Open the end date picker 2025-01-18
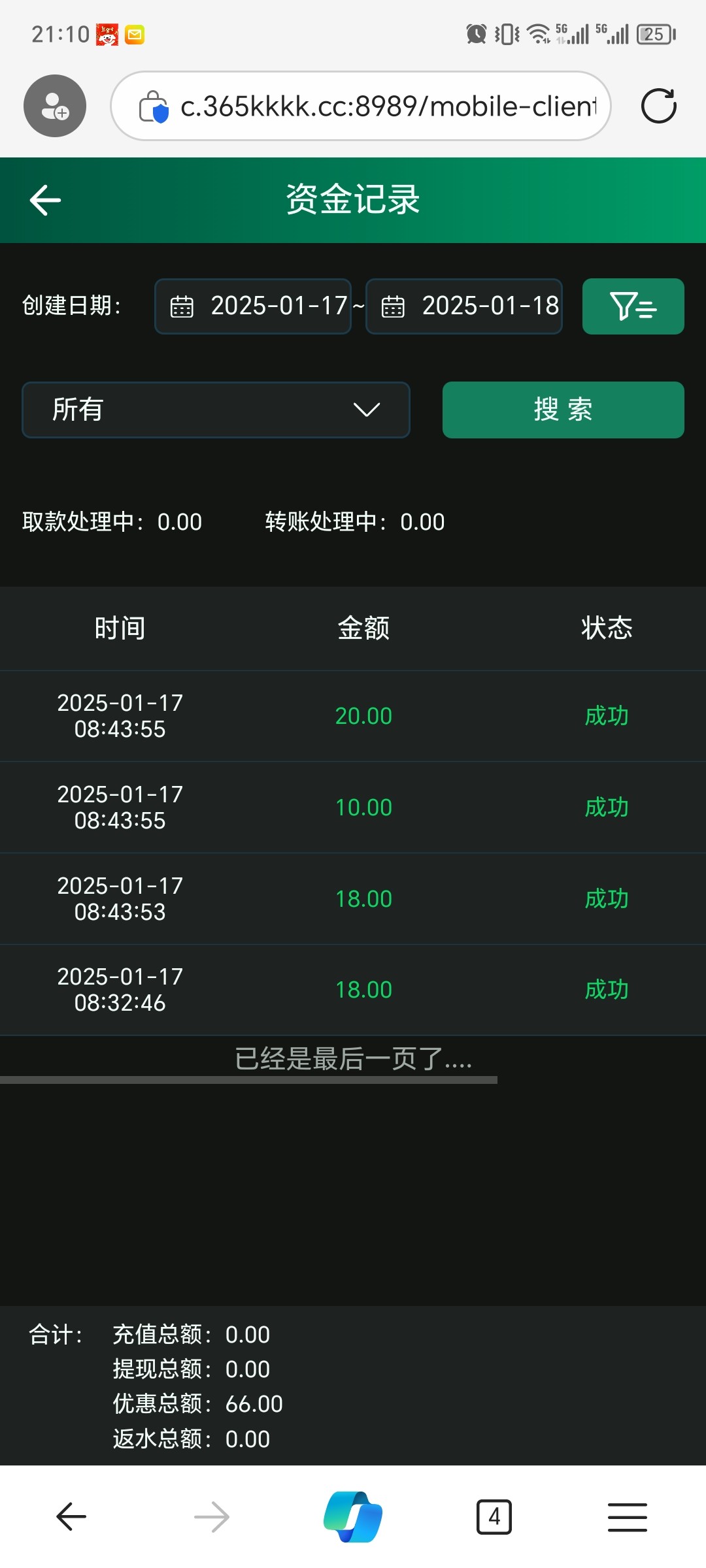This screenshot has width=706, height=1568. [x=464, y=306]
